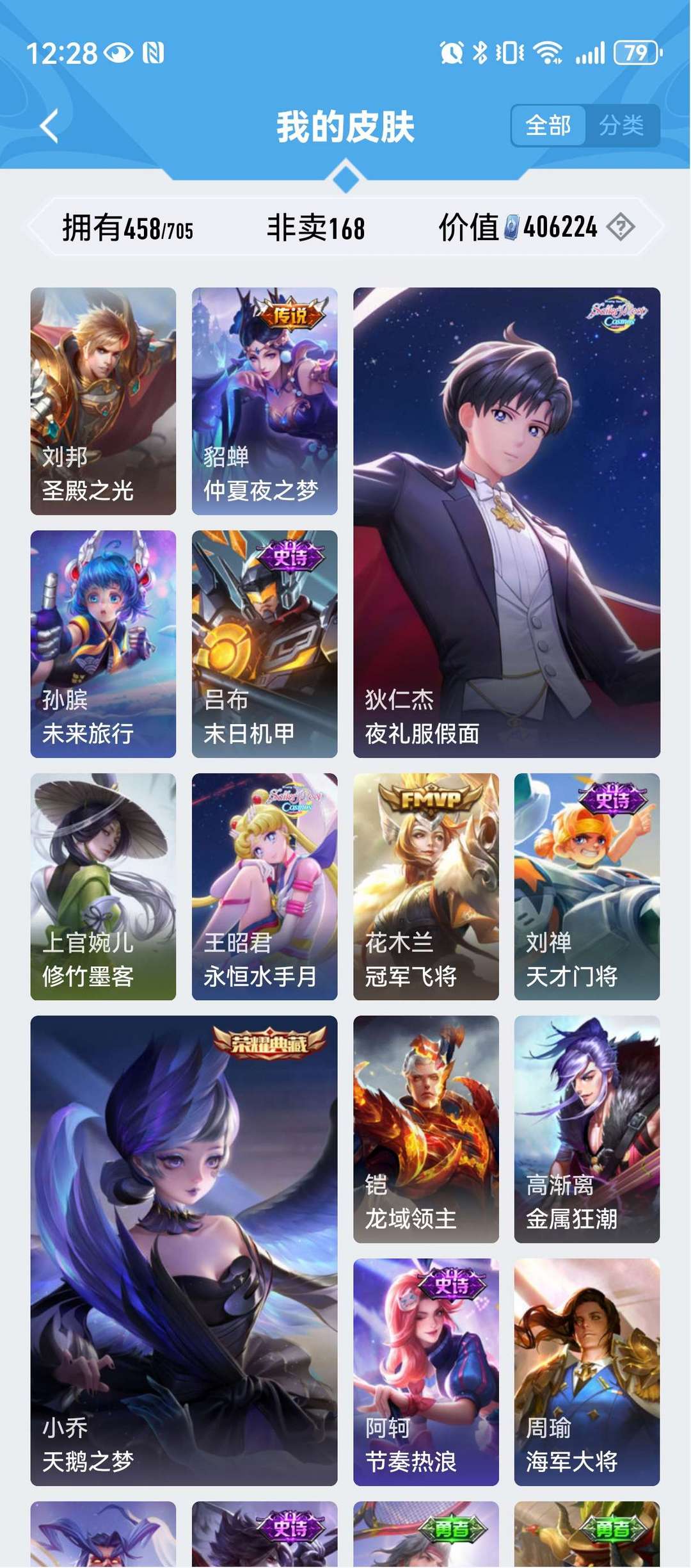View 刘禅 天才门将 skin

click(587, 886)
